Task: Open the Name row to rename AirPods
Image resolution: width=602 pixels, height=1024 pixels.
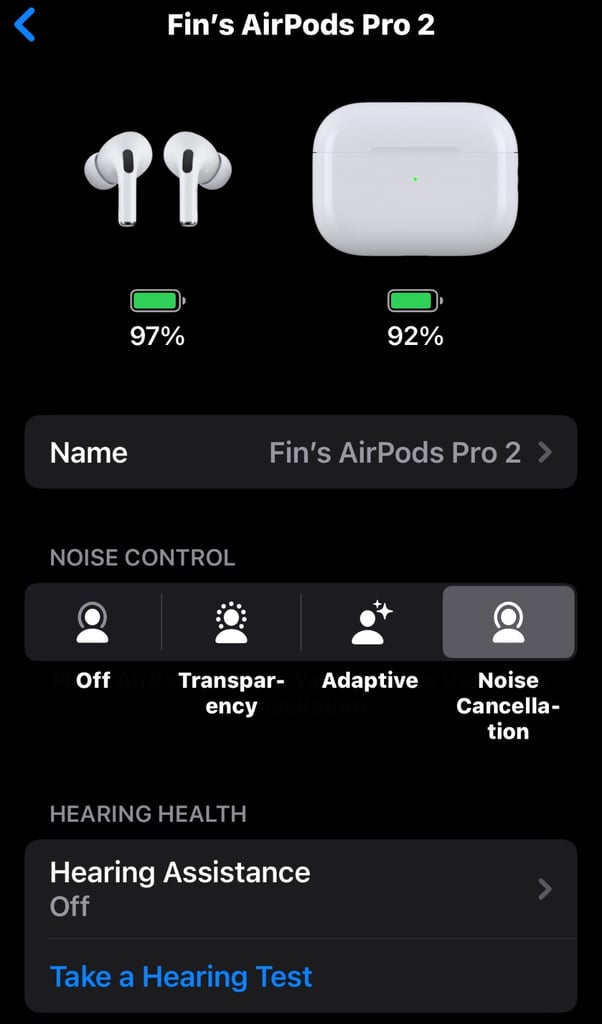Action: [x=301, y=453]
